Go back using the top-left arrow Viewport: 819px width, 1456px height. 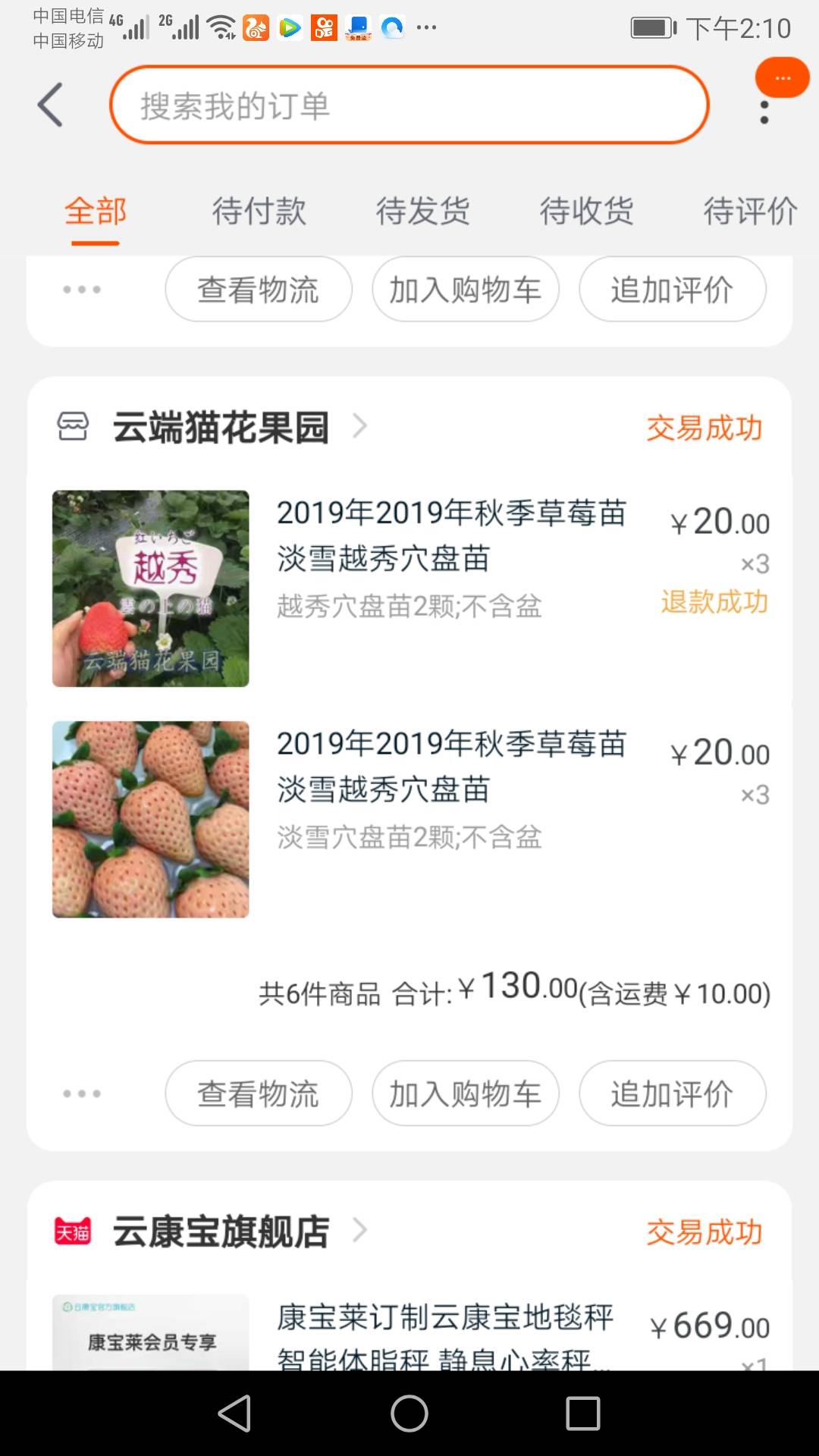click(x=50, y=105)
